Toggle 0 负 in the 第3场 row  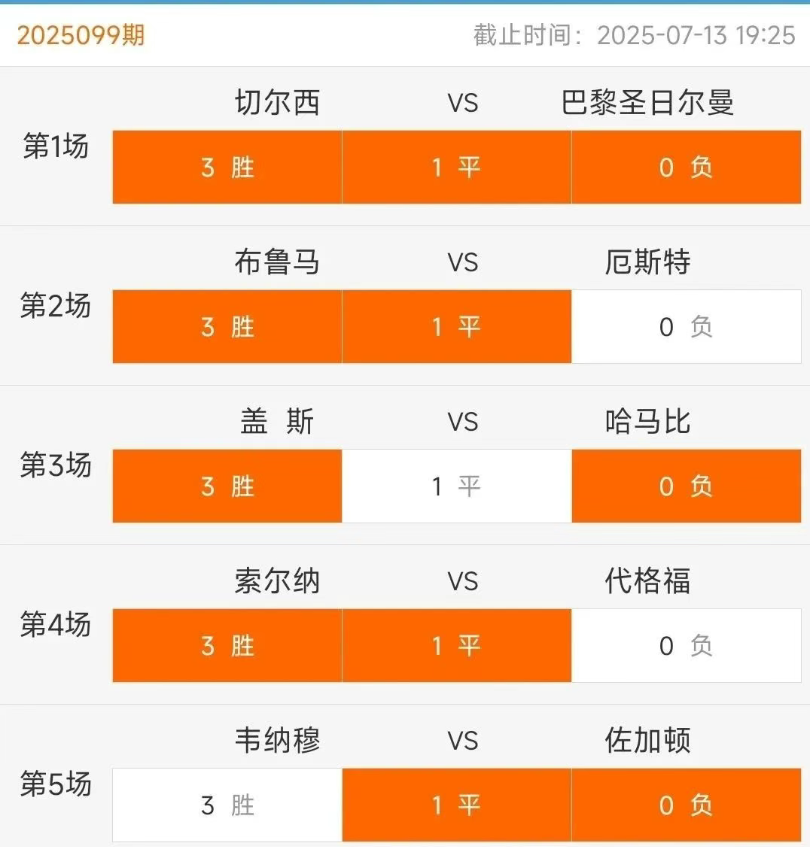[686, 486]
